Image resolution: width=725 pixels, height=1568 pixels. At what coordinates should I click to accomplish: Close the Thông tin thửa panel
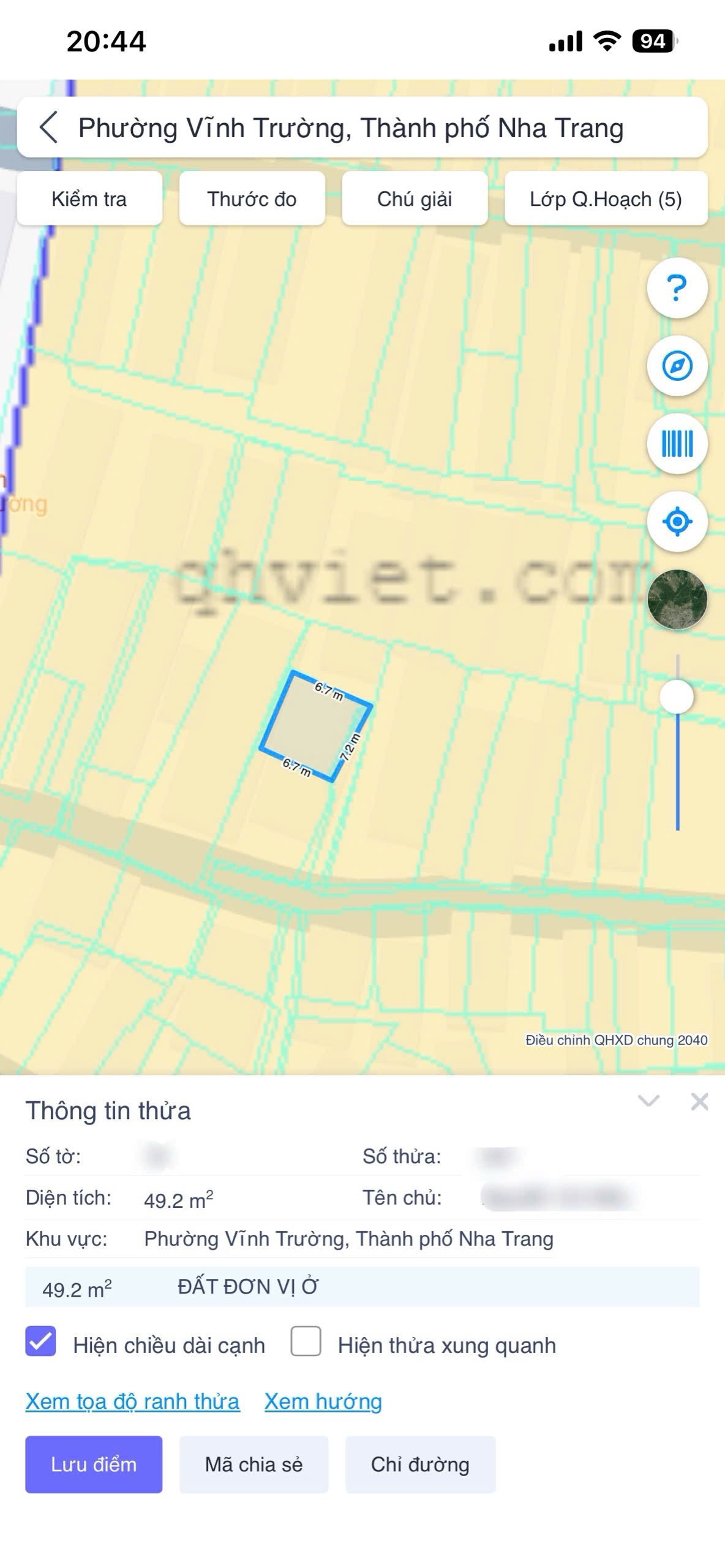[699, 1101]
